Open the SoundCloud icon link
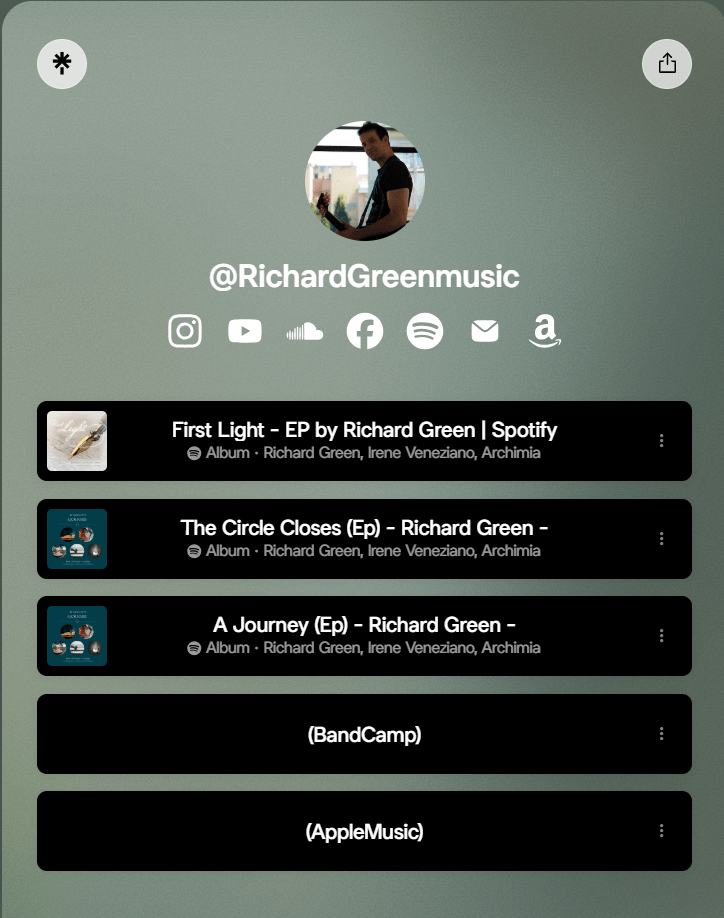 (305, 331)
